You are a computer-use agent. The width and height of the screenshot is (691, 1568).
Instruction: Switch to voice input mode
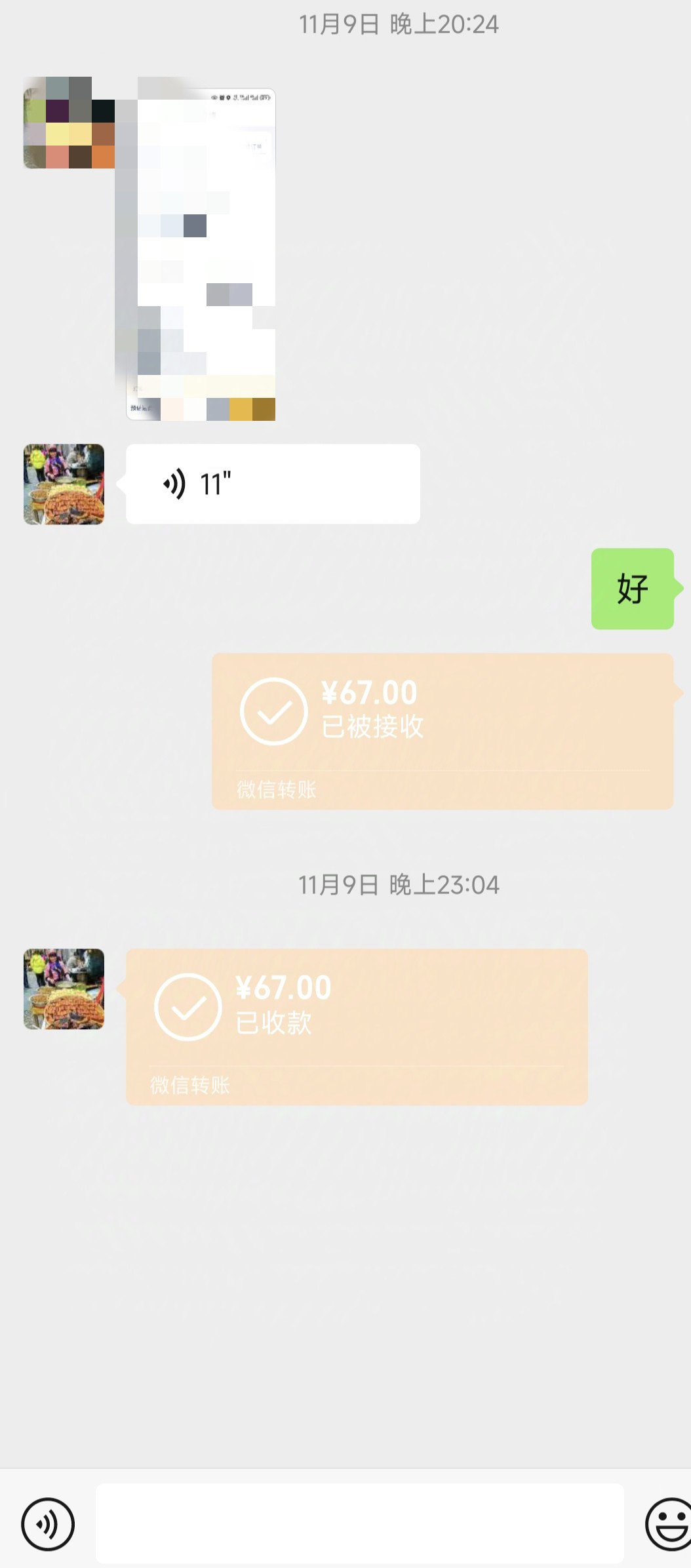48,1524
